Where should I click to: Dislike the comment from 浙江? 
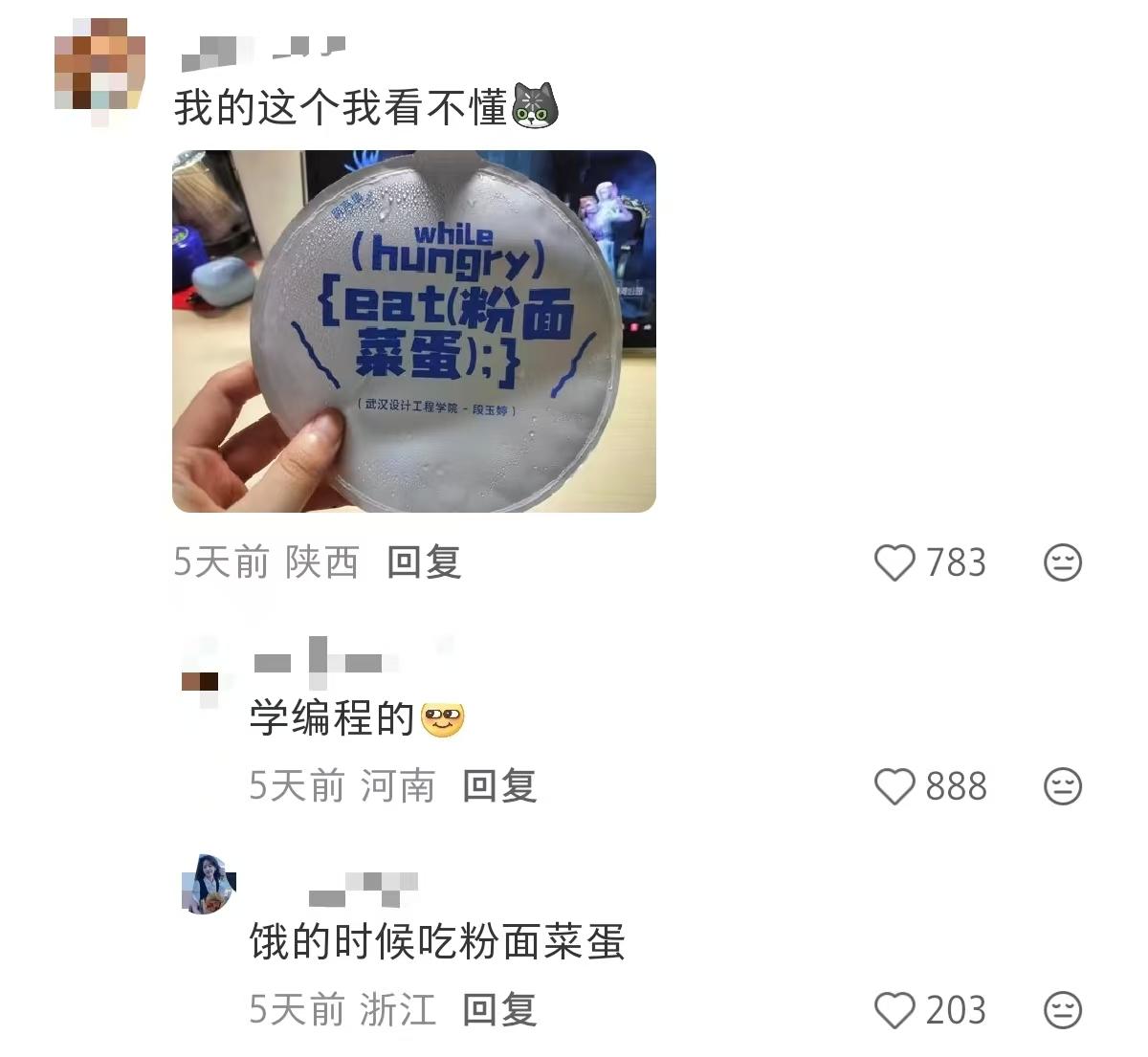(x=1062, y=1010)
